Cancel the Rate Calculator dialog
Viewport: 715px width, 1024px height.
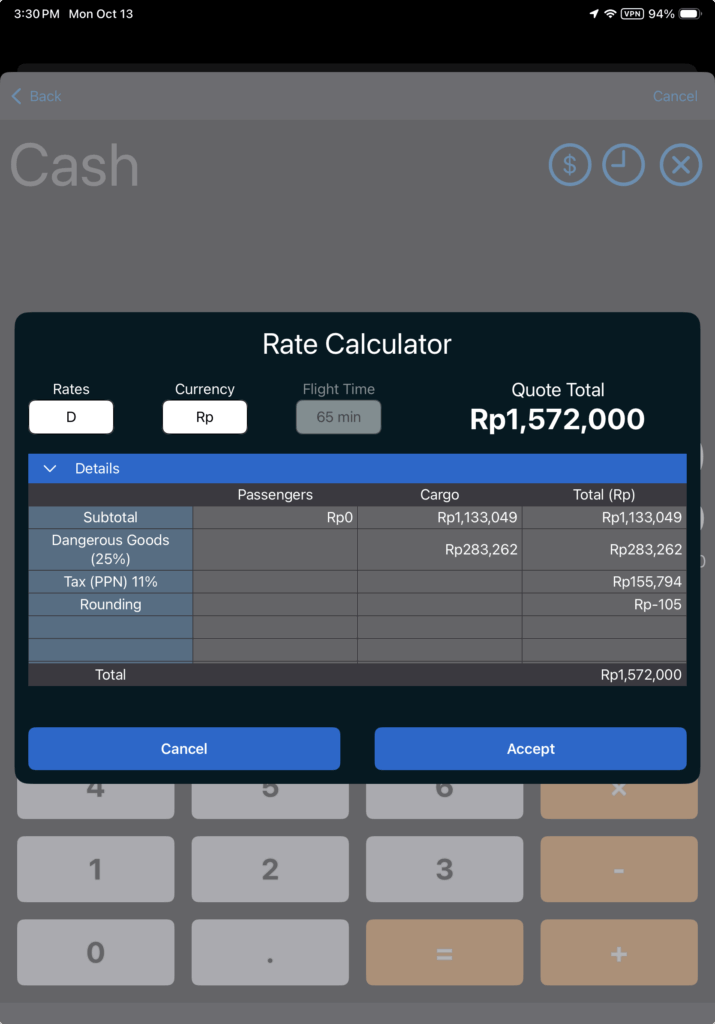pos(184,748)
